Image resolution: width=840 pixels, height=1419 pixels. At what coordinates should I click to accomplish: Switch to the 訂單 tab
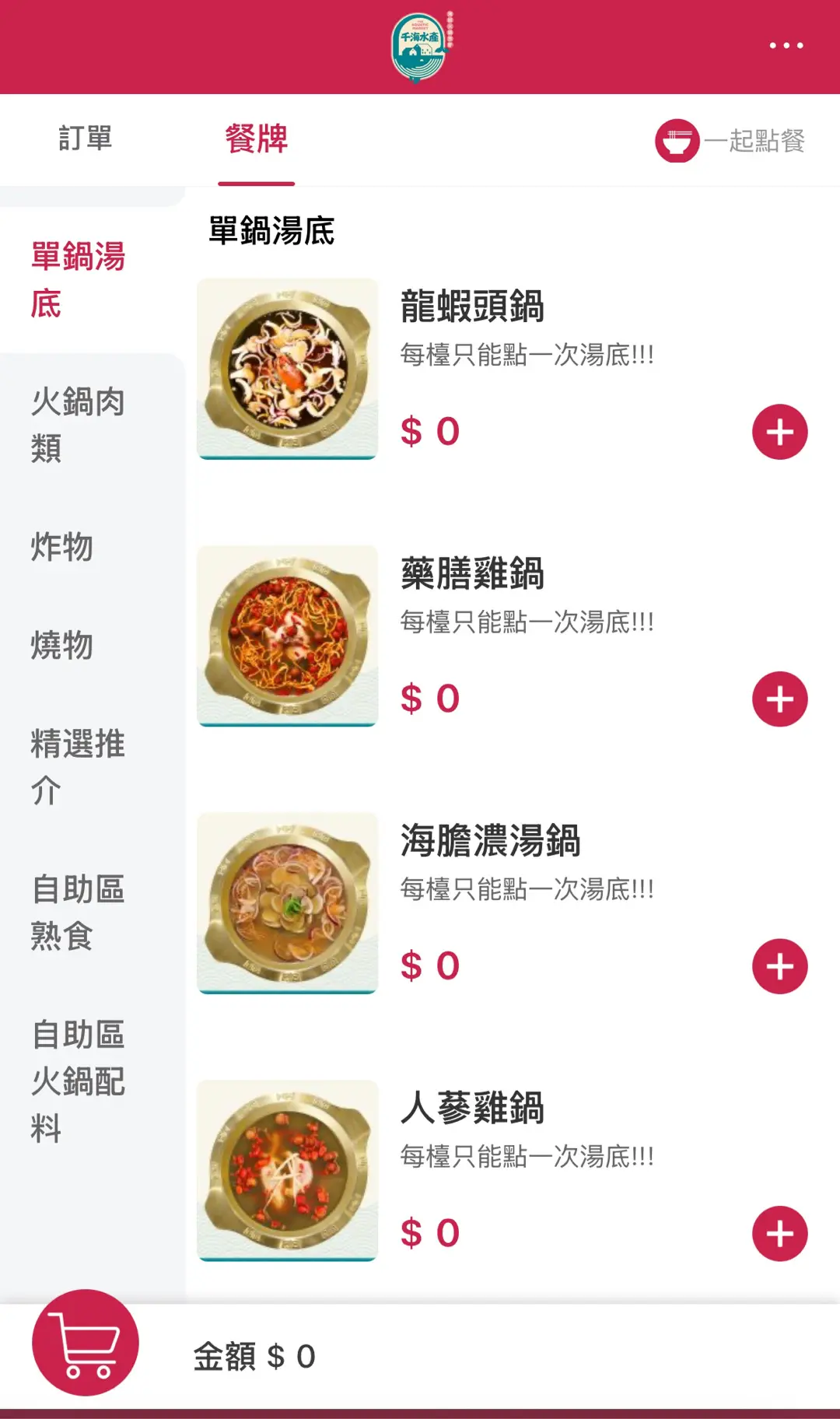pyautogui.click(x=86, y=139)
